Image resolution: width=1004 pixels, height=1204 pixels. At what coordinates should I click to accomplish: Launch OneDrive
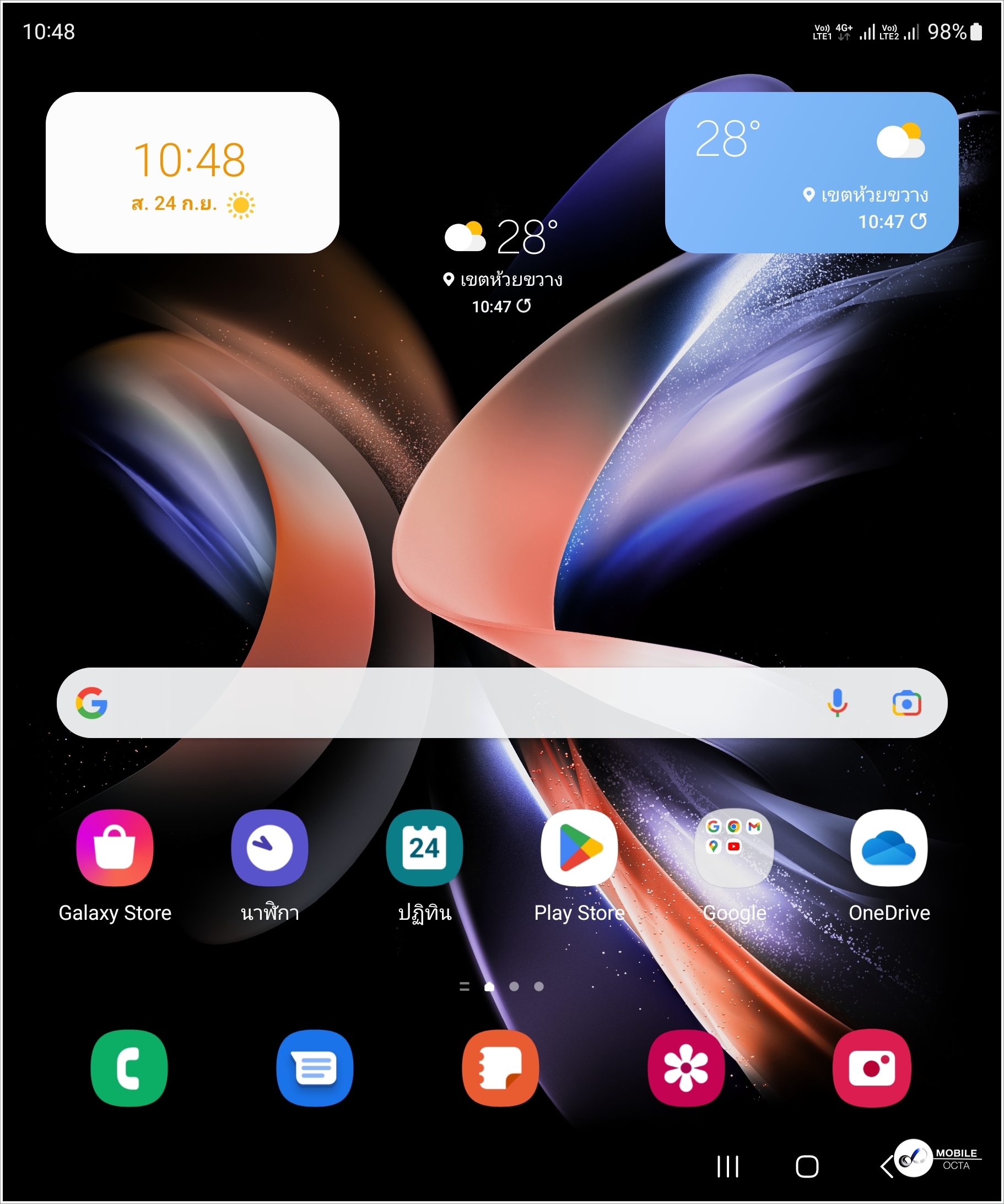[x=889, y=848]
